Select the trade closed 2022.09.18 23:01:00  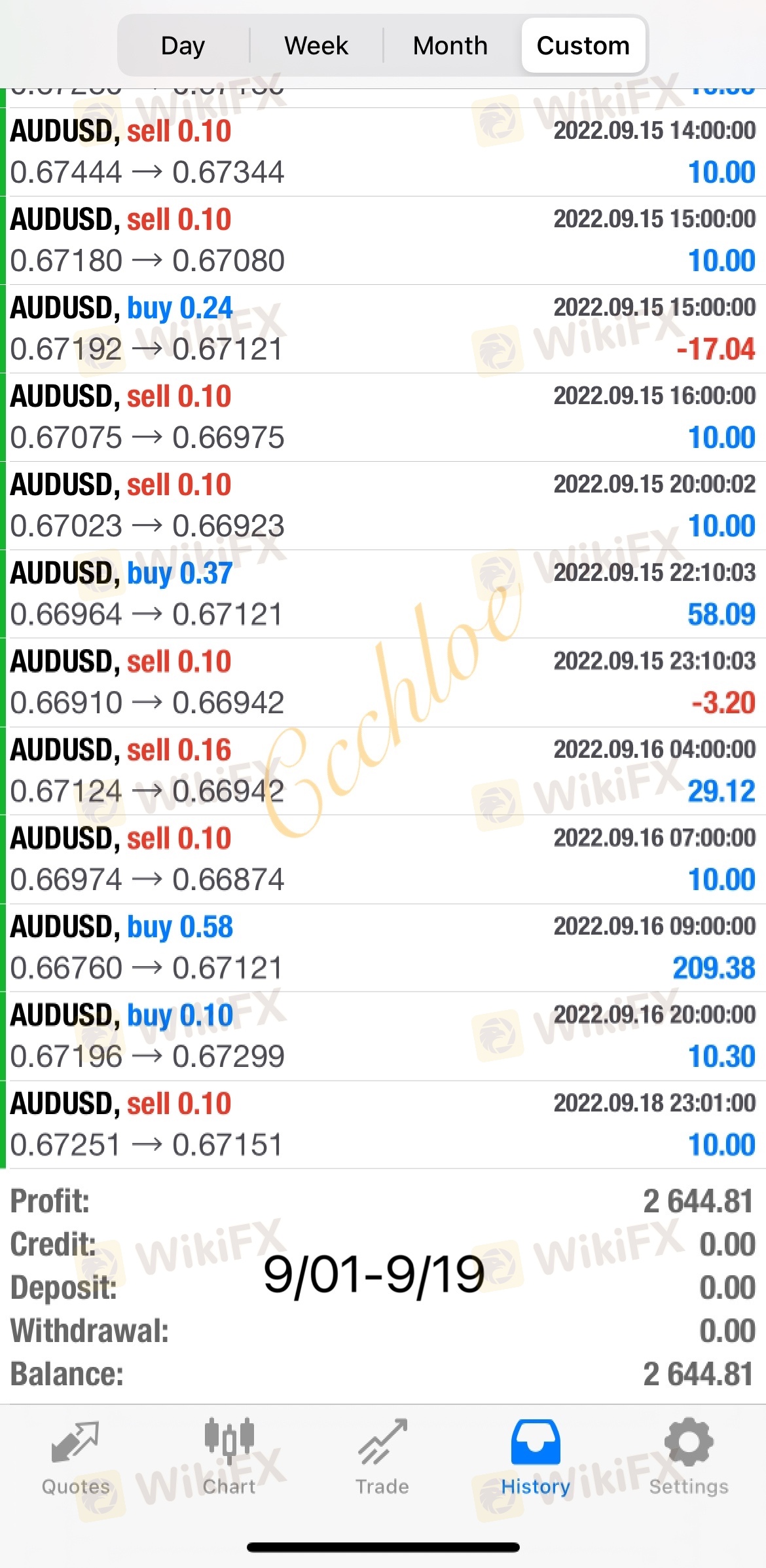(383, 1125)
